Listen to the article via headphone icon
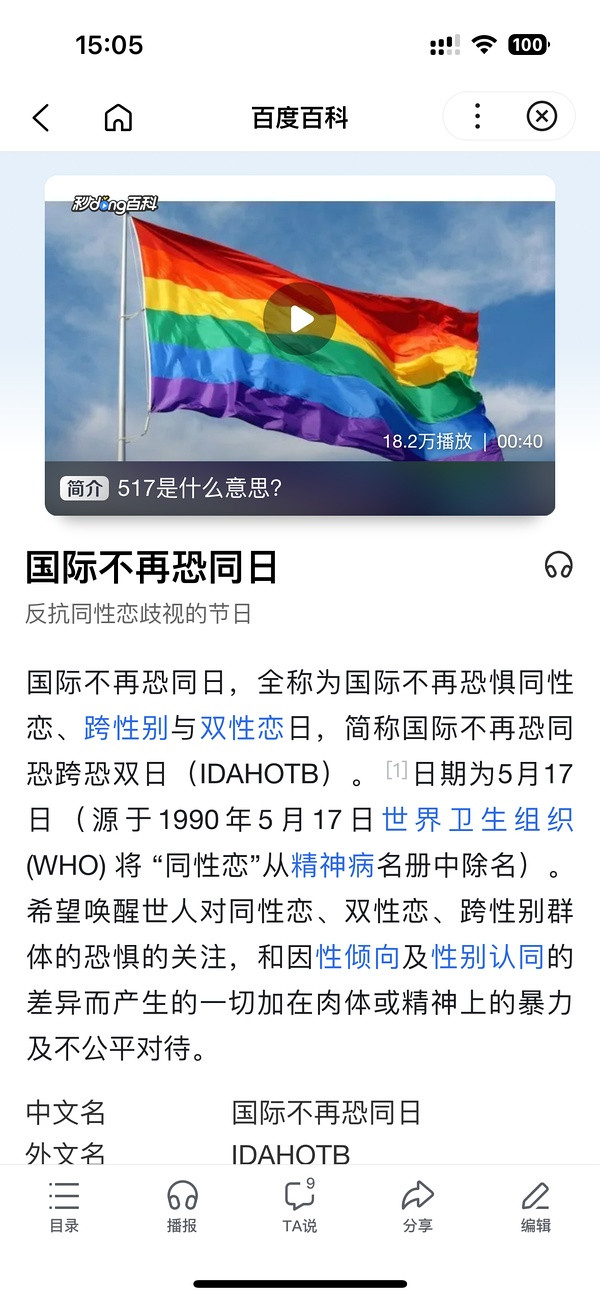Screen dimensions: 600x1300 pyautogui.click(x=558, y=566)
